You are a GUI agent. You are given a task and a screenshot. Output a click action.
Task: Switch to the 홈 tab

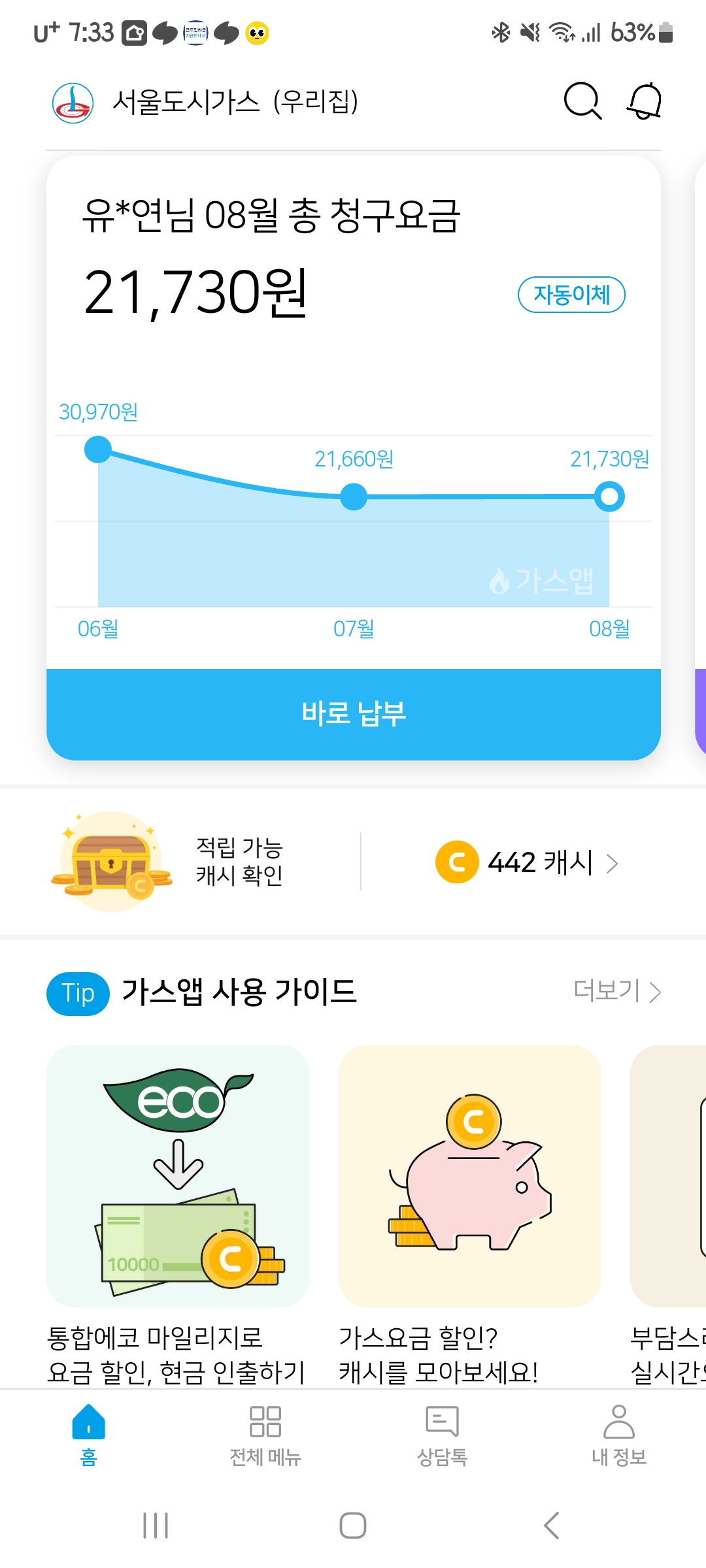click(89, 1435)
